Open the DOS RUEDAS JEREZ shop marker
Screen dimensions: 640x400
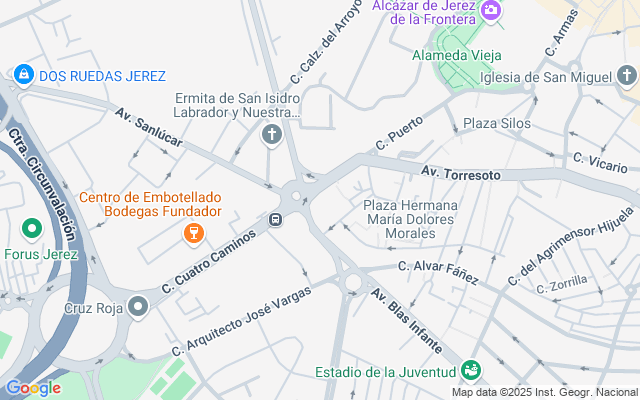pyautogui.click(x=23, y=74)
